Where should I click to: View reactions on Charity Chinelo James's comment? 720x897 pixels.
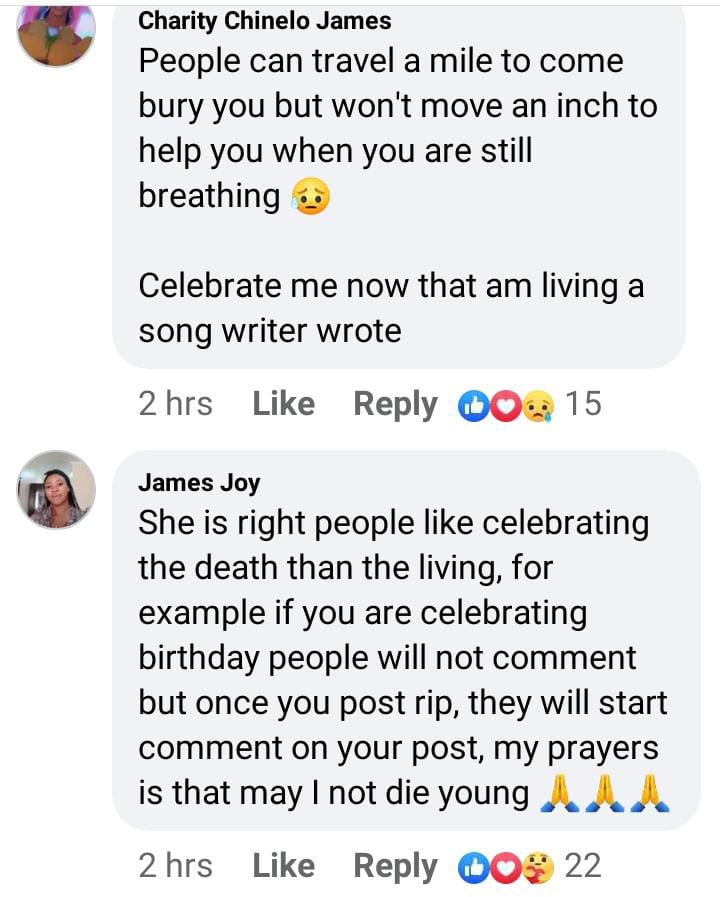[528, 404]
